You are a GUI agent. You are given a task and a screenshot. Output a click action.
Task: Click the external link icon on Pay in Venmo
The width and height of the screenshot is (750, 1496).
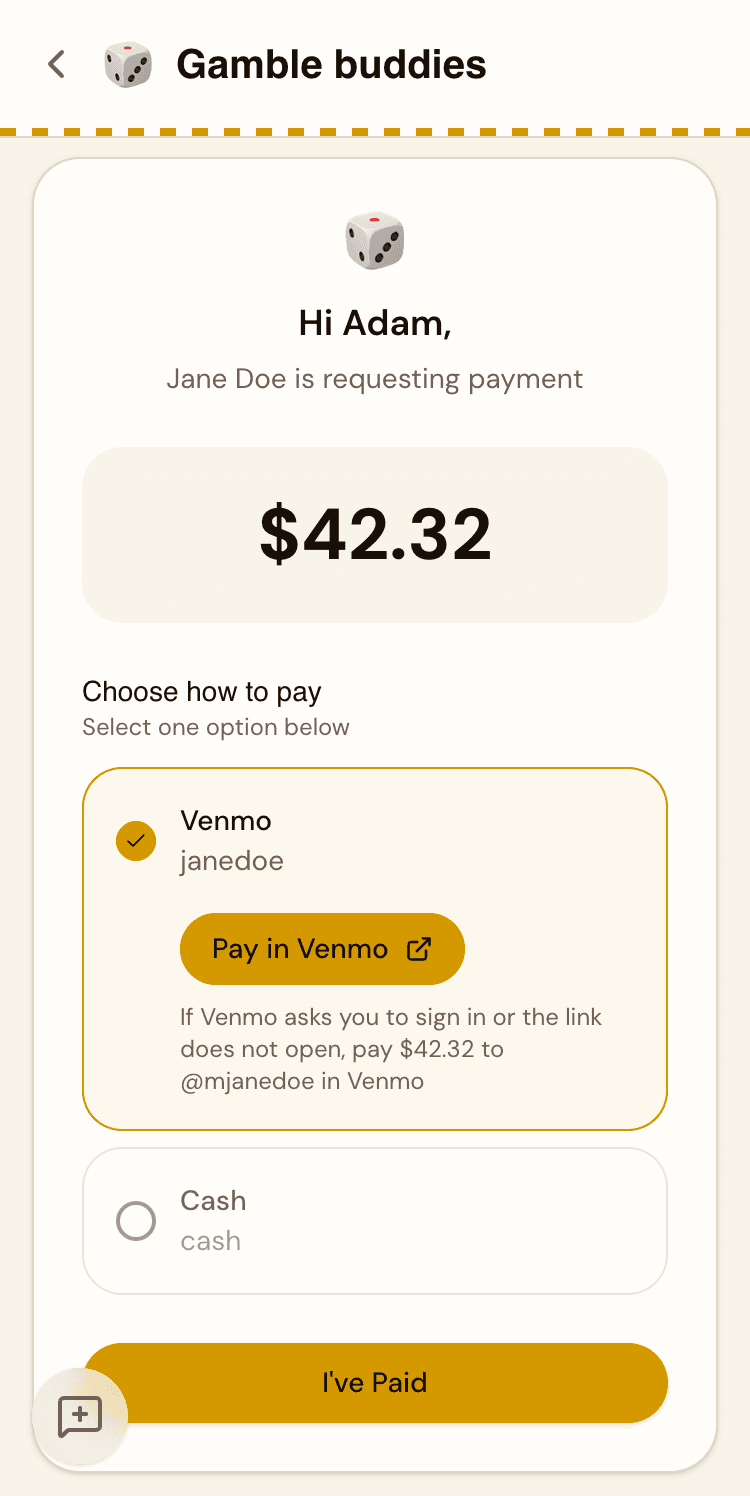point(420,948)
